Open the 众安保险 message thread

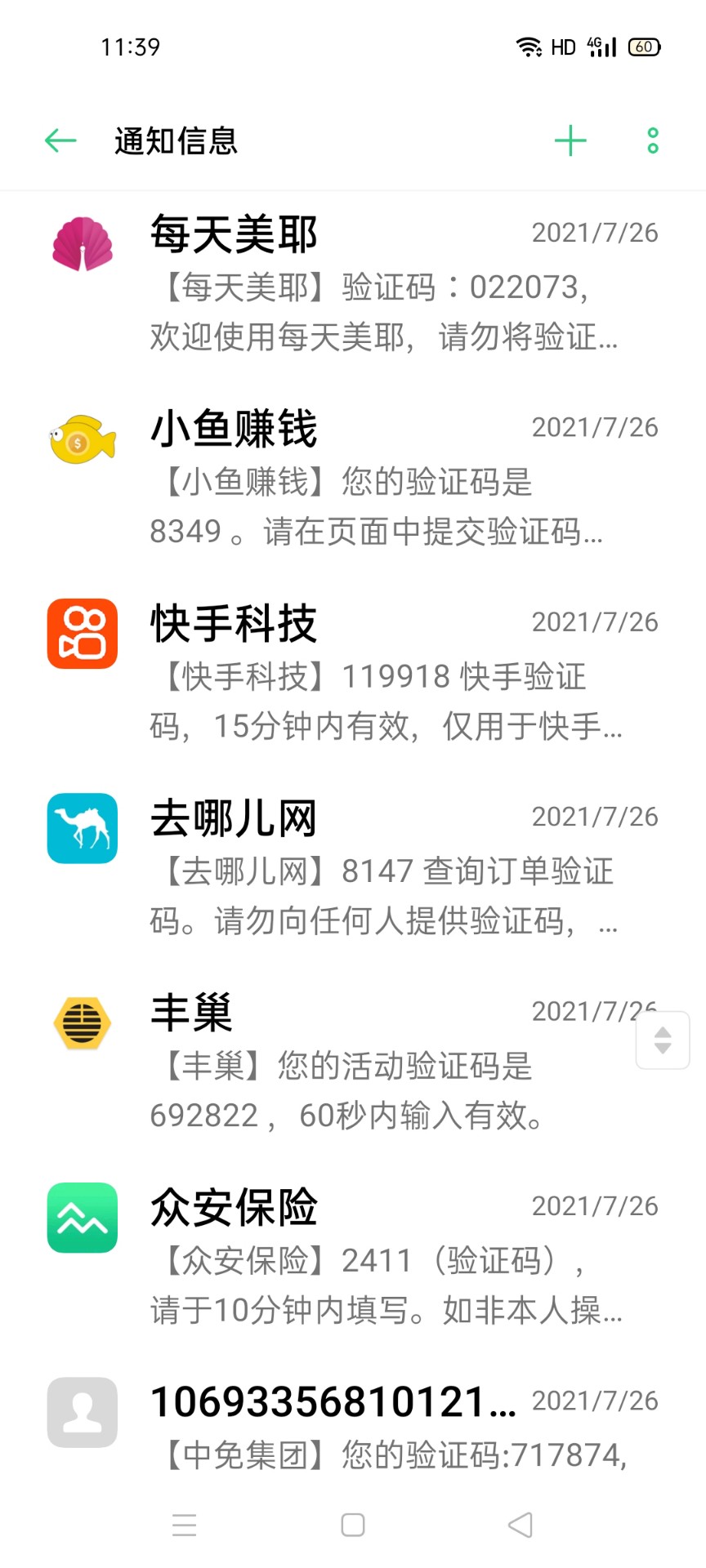[353, 1258]
